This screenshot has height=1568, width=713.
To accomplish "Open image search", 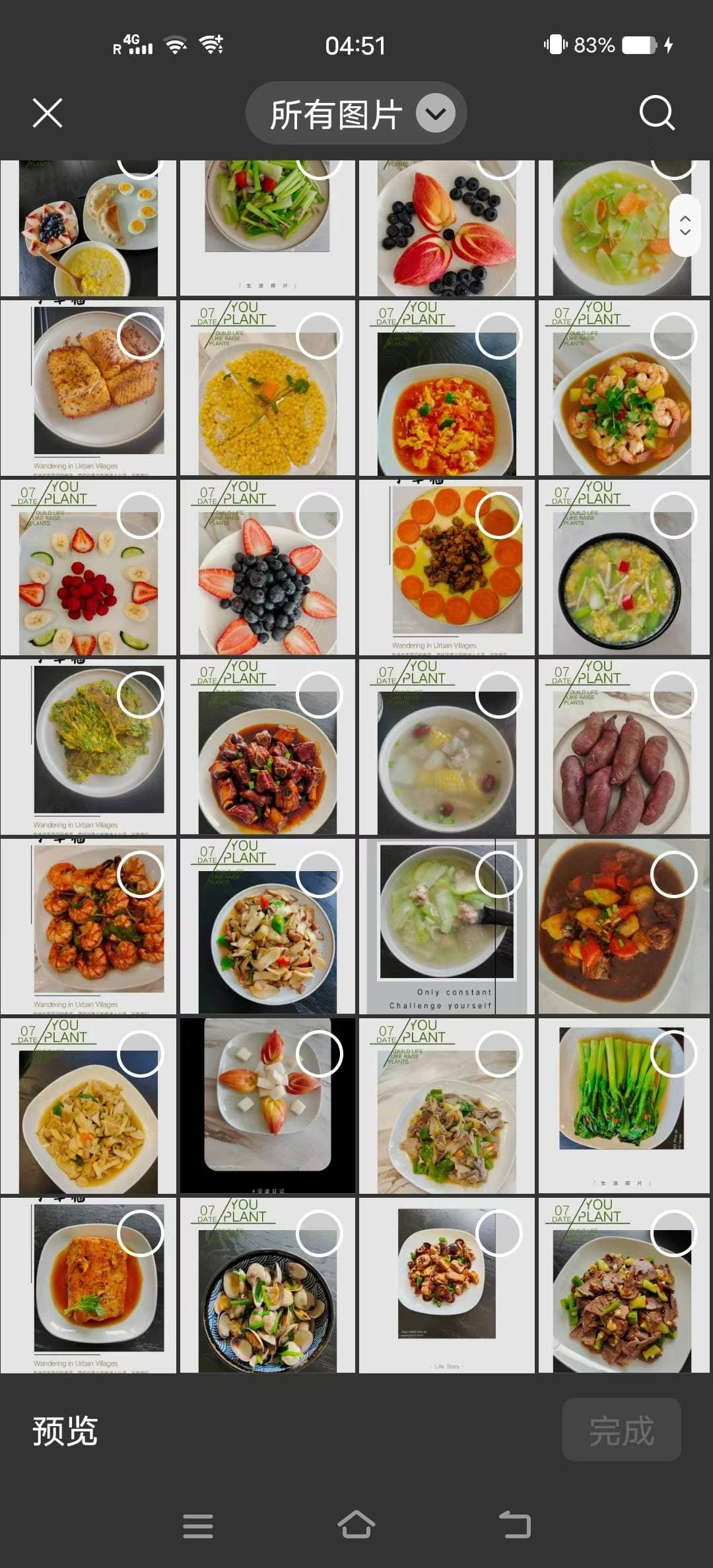I will pyautogui.click(x=657, y=113).
